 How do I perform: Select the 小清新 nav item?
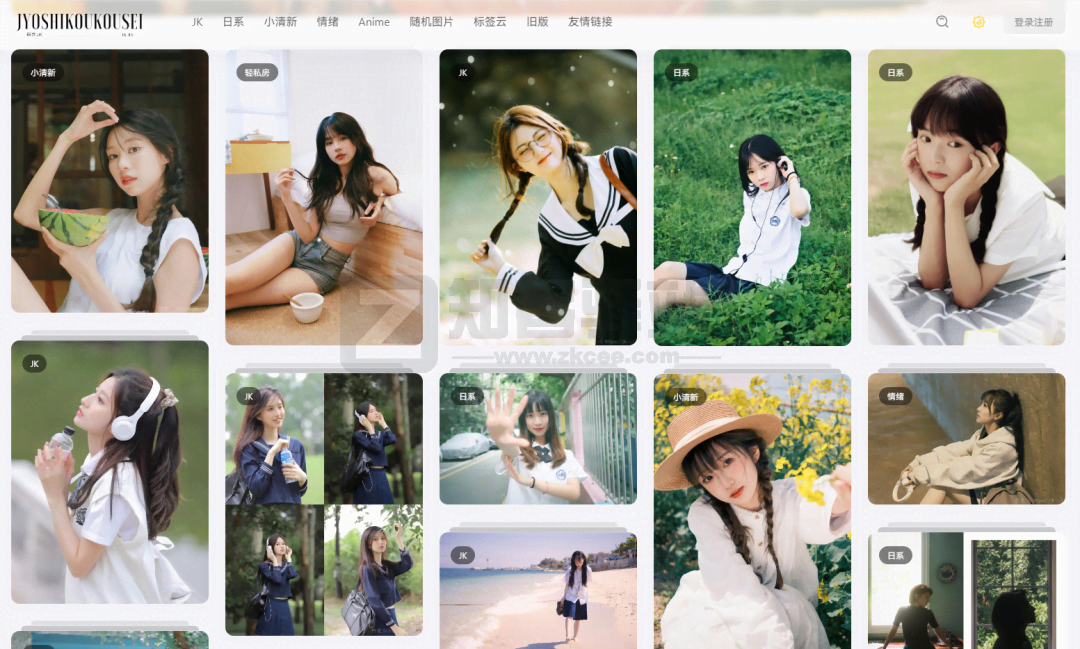280,22
